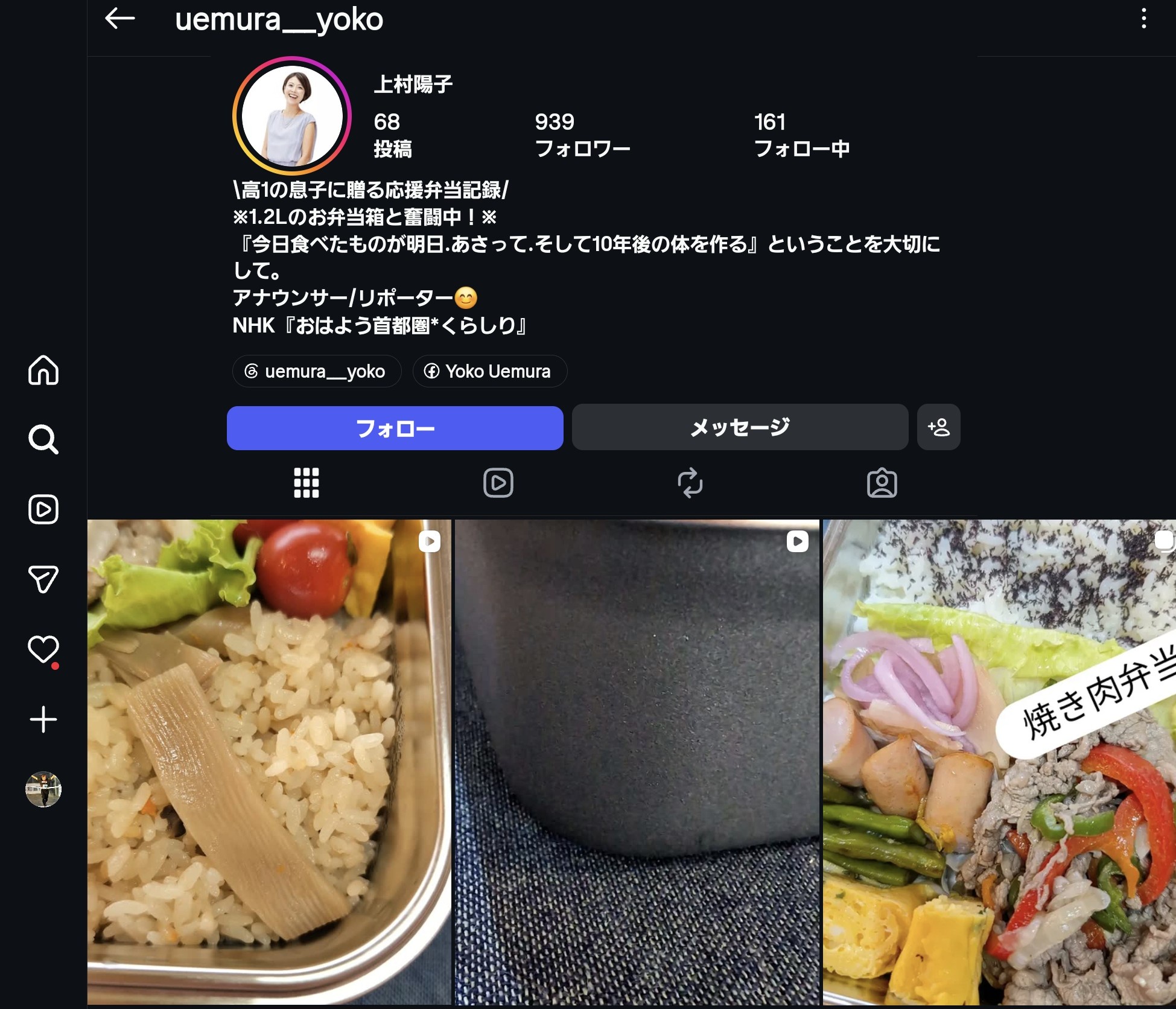Send a message via メッセージ button
1176x1009 pixels.
tap(740, 427)
